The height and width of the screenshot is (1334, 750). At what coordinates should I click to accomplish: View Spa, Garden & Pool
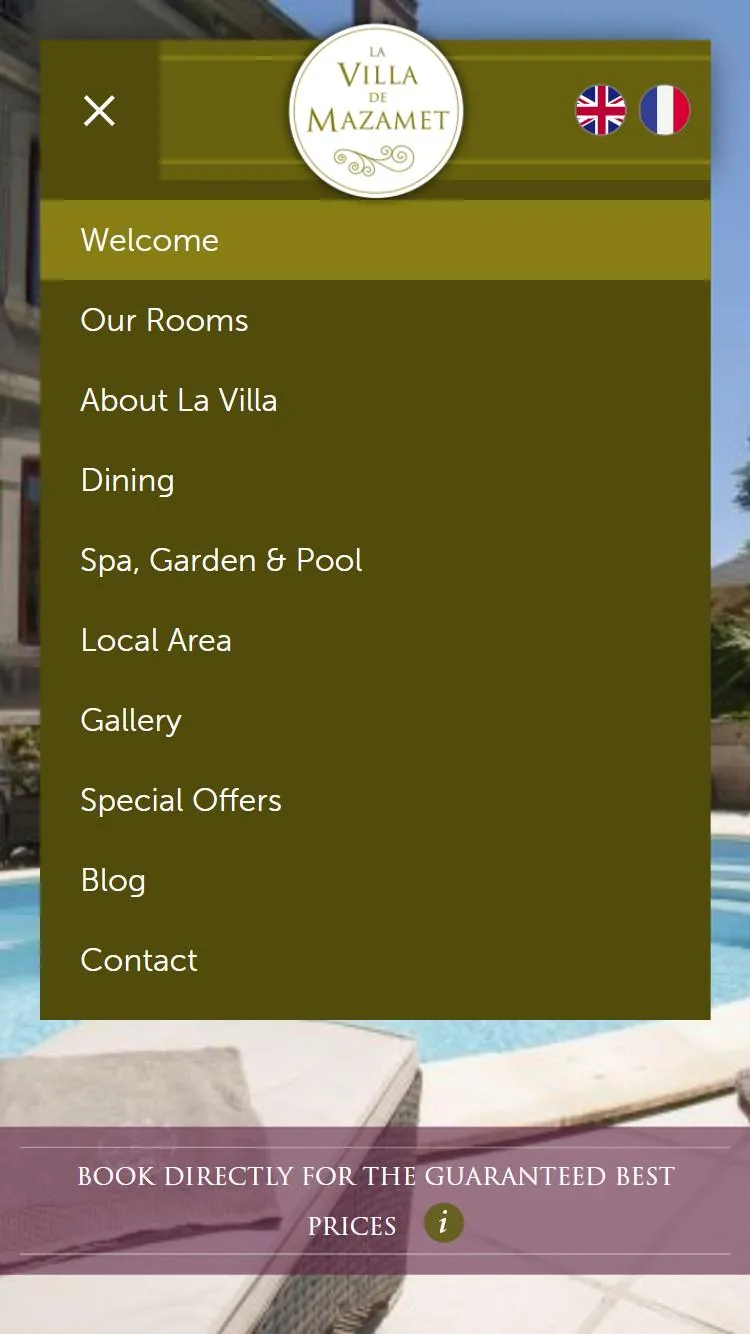[x=221, y=560]
